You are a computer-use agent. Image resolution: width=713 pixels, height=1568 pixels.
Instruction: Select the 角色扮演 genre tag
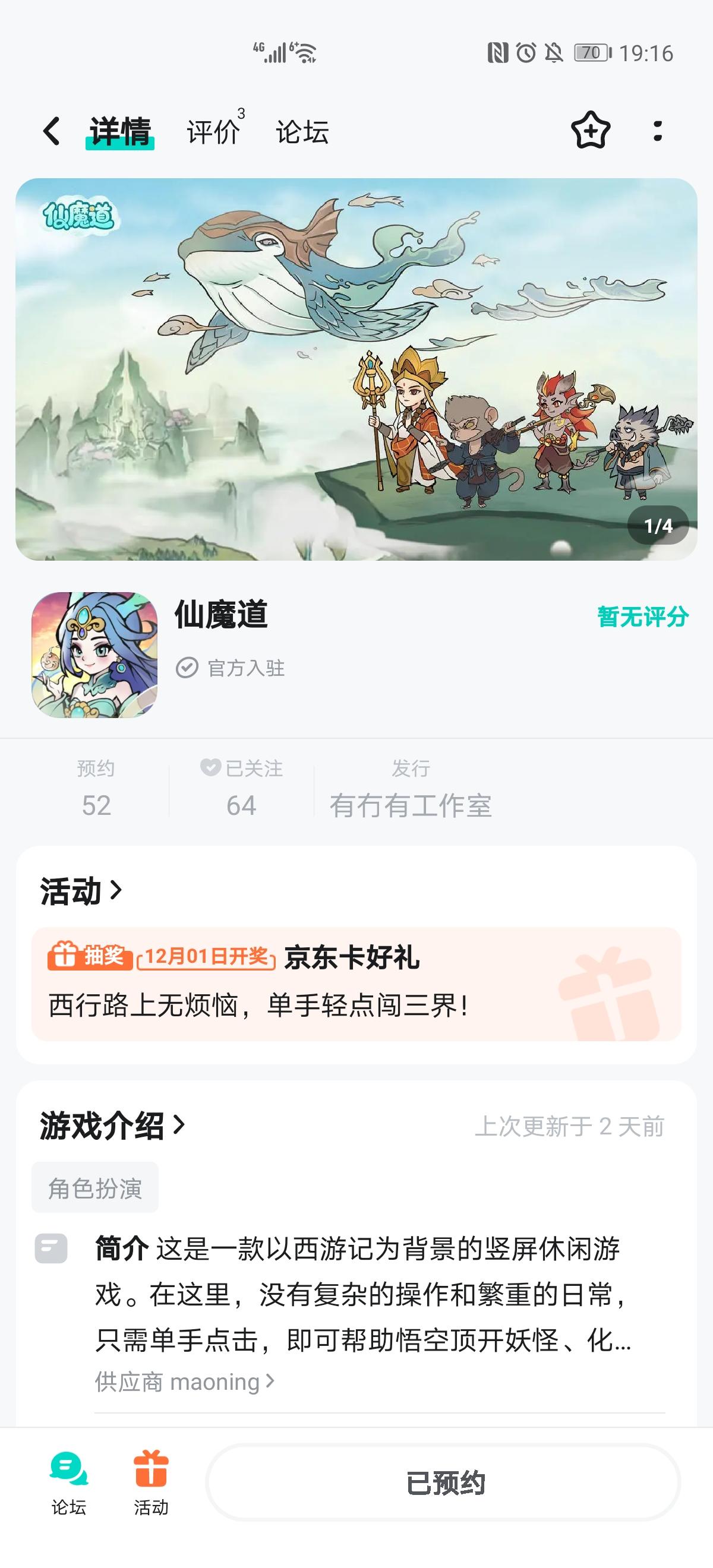coord(94,1186)
